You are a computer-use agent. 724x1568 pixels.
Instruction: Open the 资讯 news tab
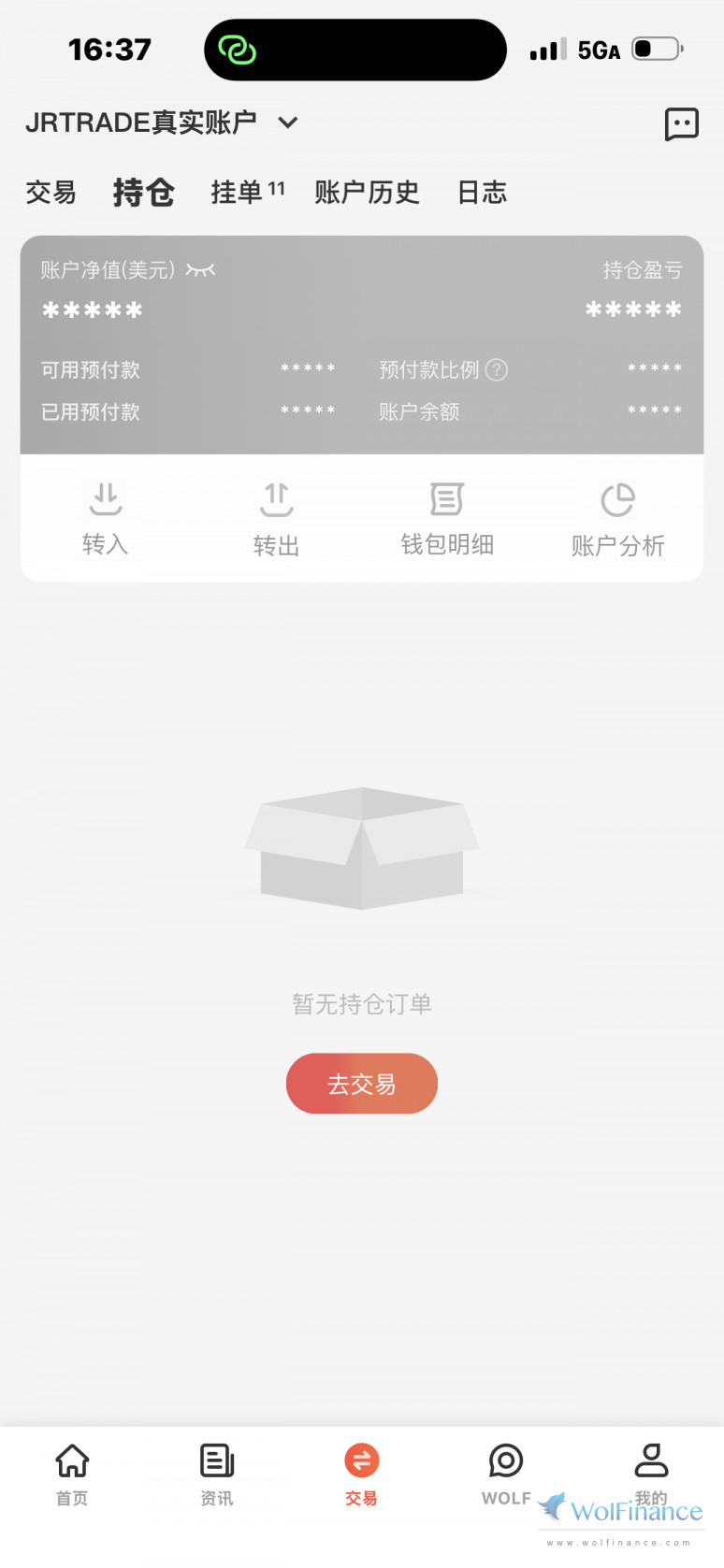(x=217, y=1474)
